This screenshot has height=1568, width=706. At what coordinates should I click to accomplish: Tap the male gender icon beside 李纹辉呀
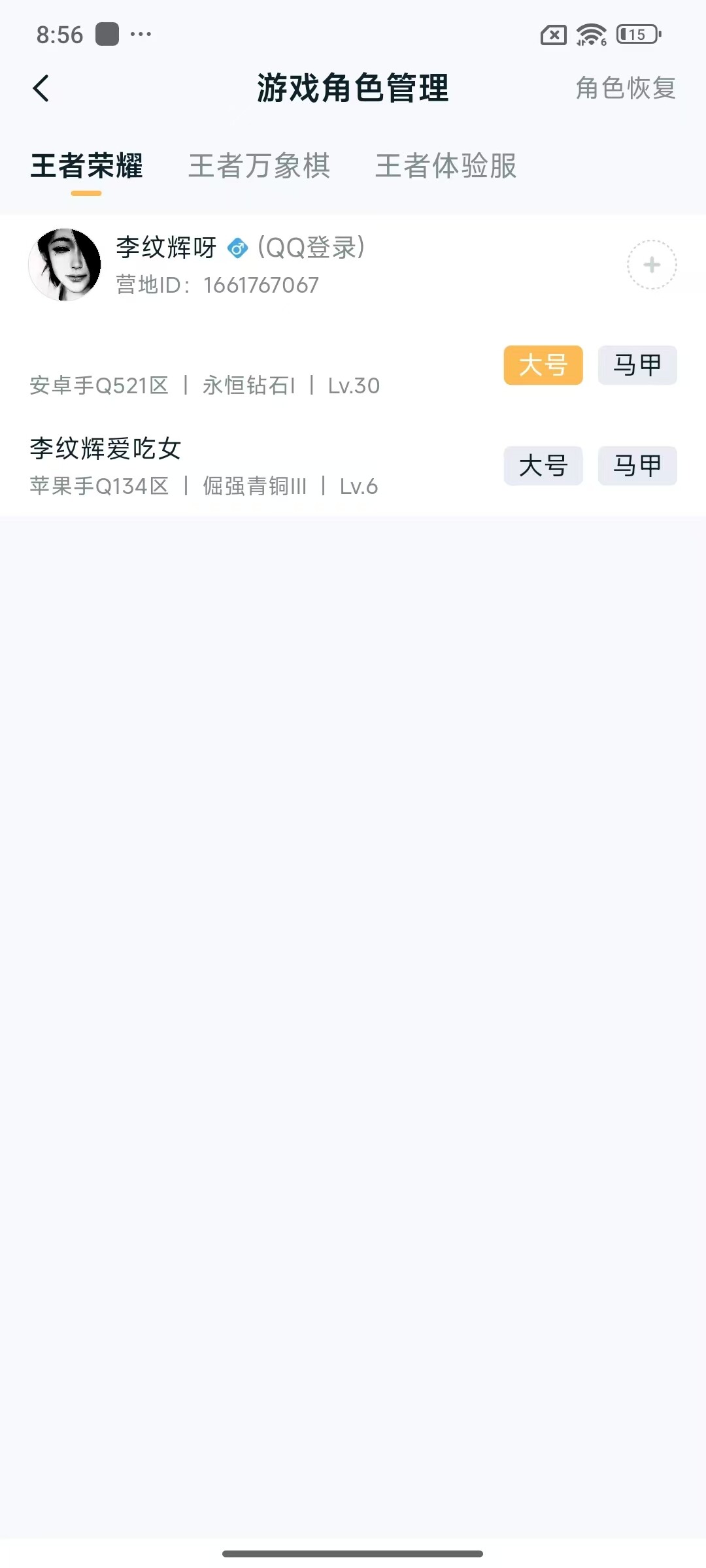[x=237, y=249]
